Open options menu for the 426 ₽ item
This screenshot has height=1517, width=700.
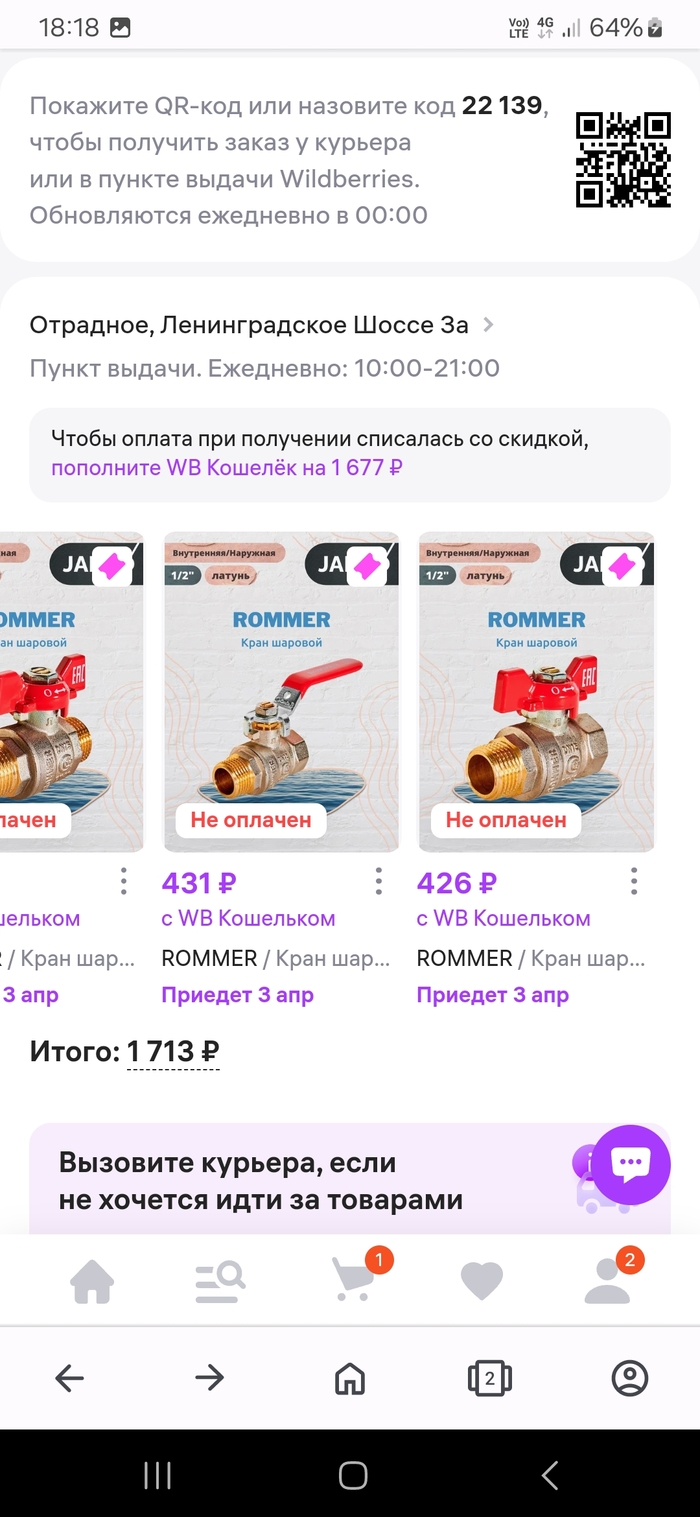[x=633, y=881]
